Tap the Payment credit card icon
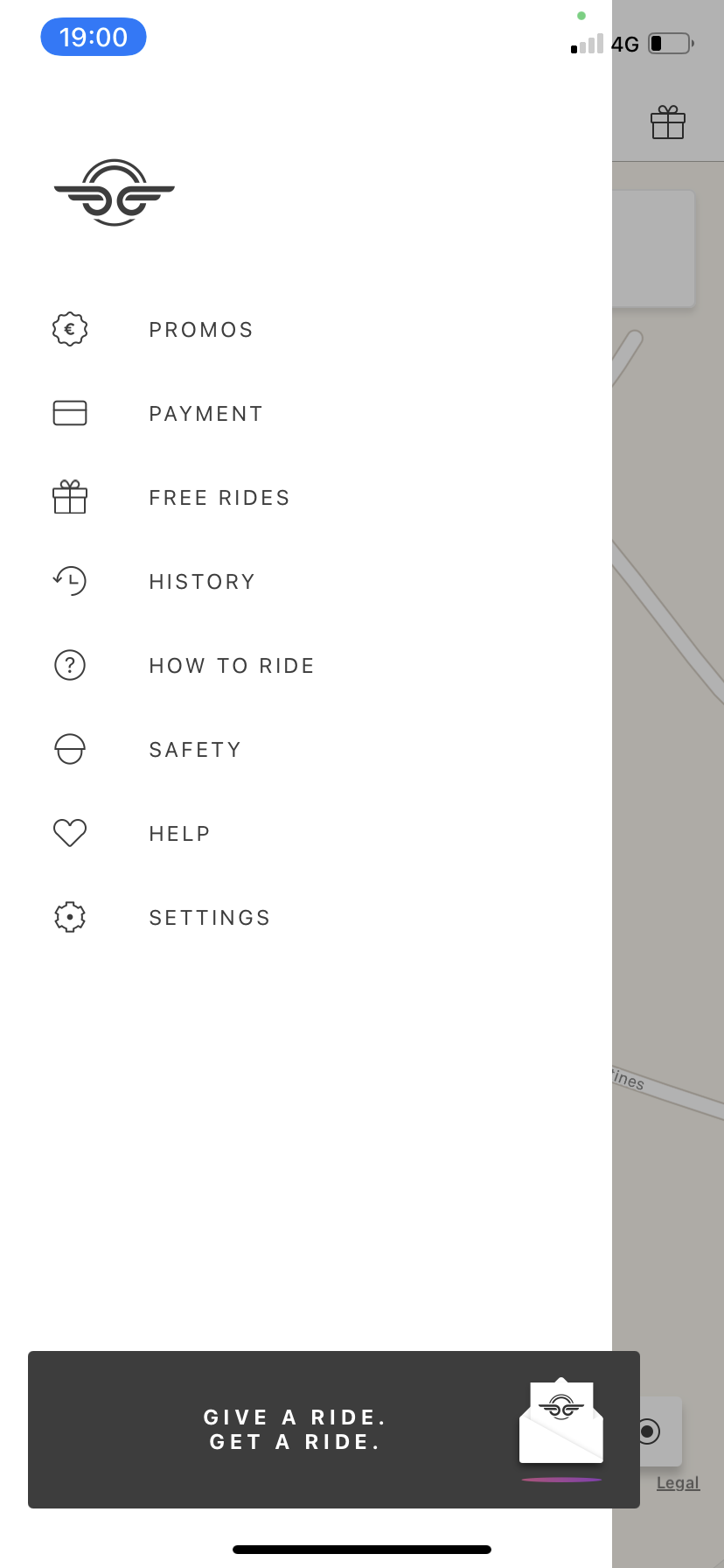The height and width of the screenshot is (1568, 724). [70, 413]
